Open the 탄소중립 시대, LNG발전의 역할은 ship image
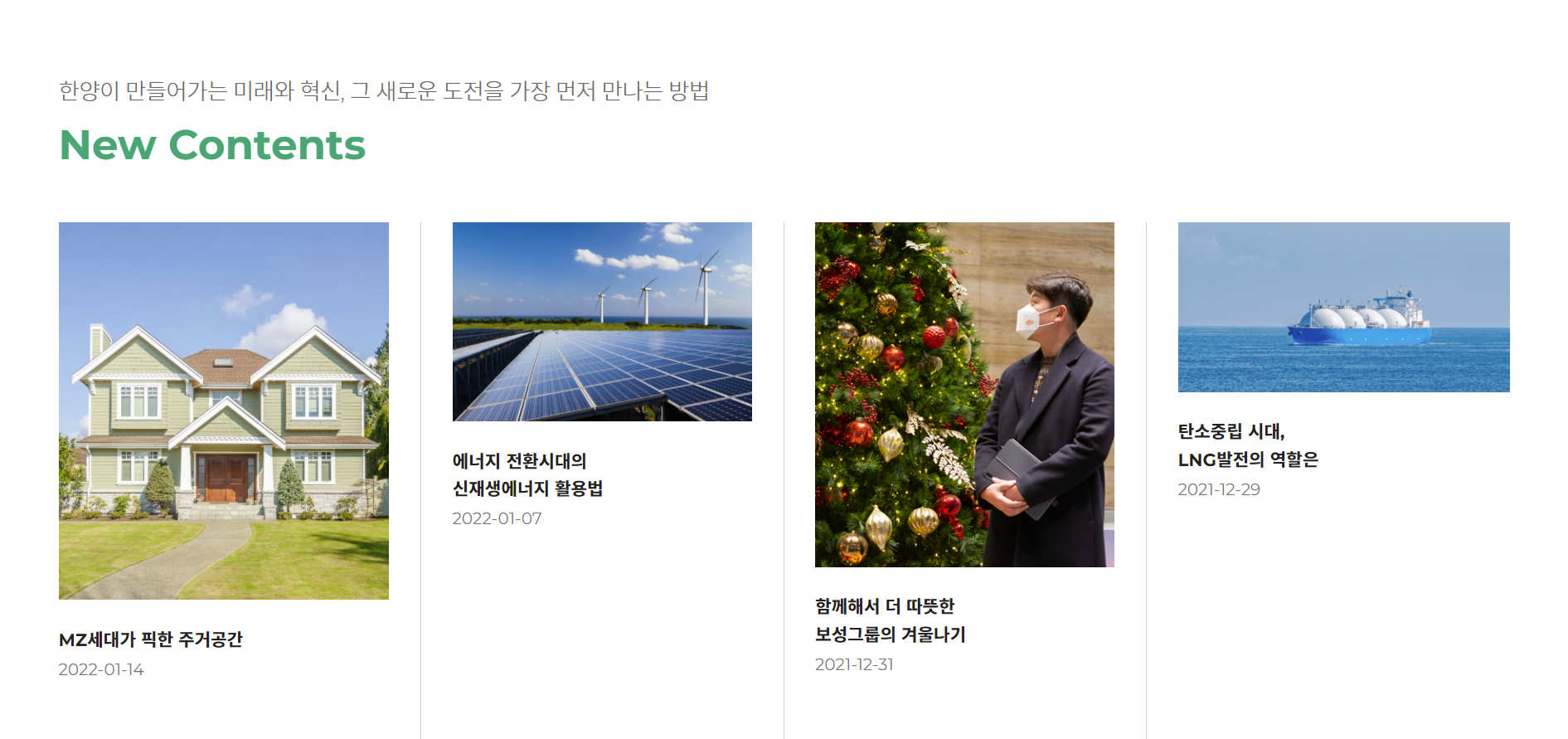This screenshot has height=739, width=1568. click(x=1343, y=307)
